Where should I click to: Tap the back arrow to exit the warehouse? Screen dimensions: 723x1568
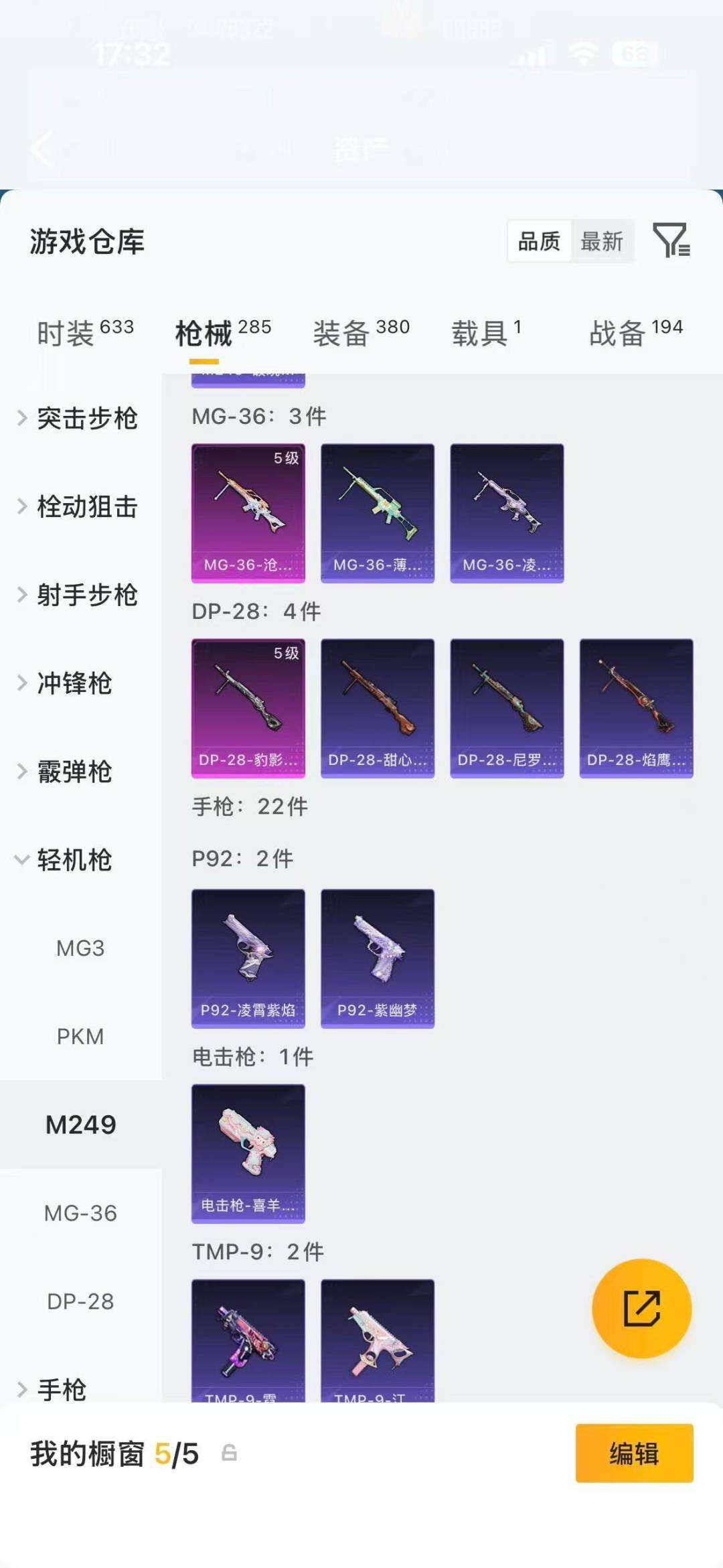pyautogui.click(x=42, y=149)
